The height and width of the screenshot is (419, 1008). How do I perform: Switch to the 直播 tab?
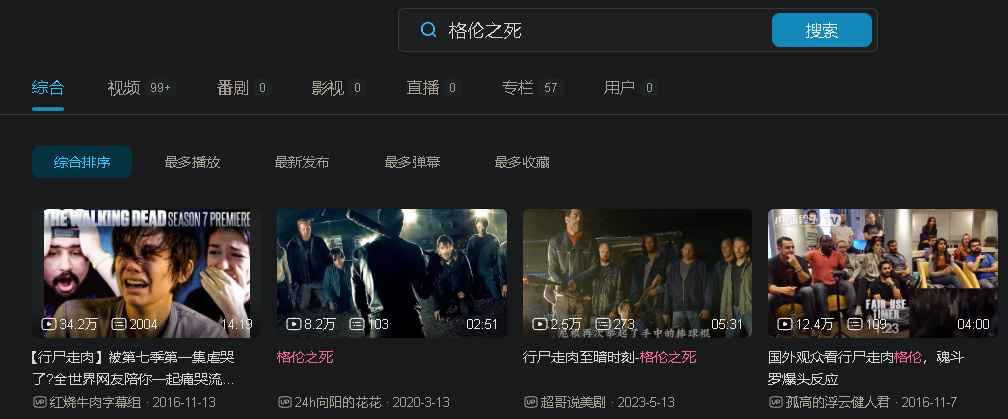423,88
